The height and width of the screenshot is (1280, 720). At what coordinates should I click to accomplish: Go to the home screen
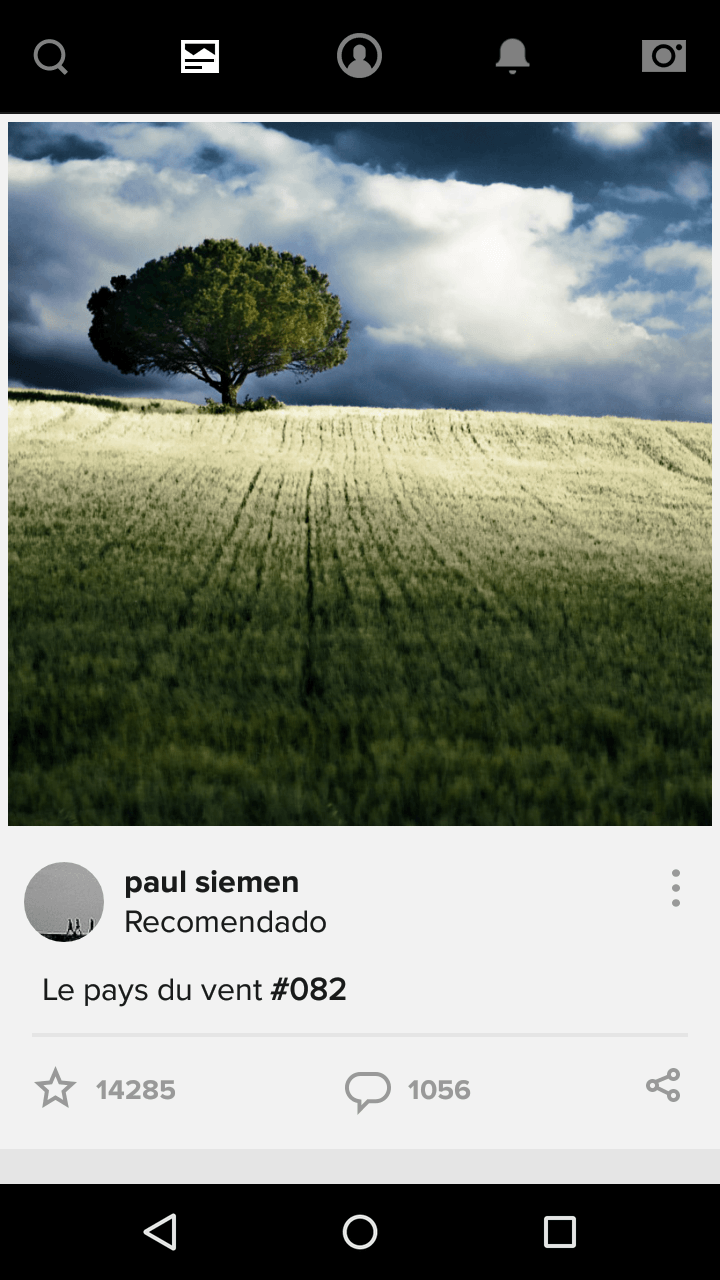[x=360, y=1232]
